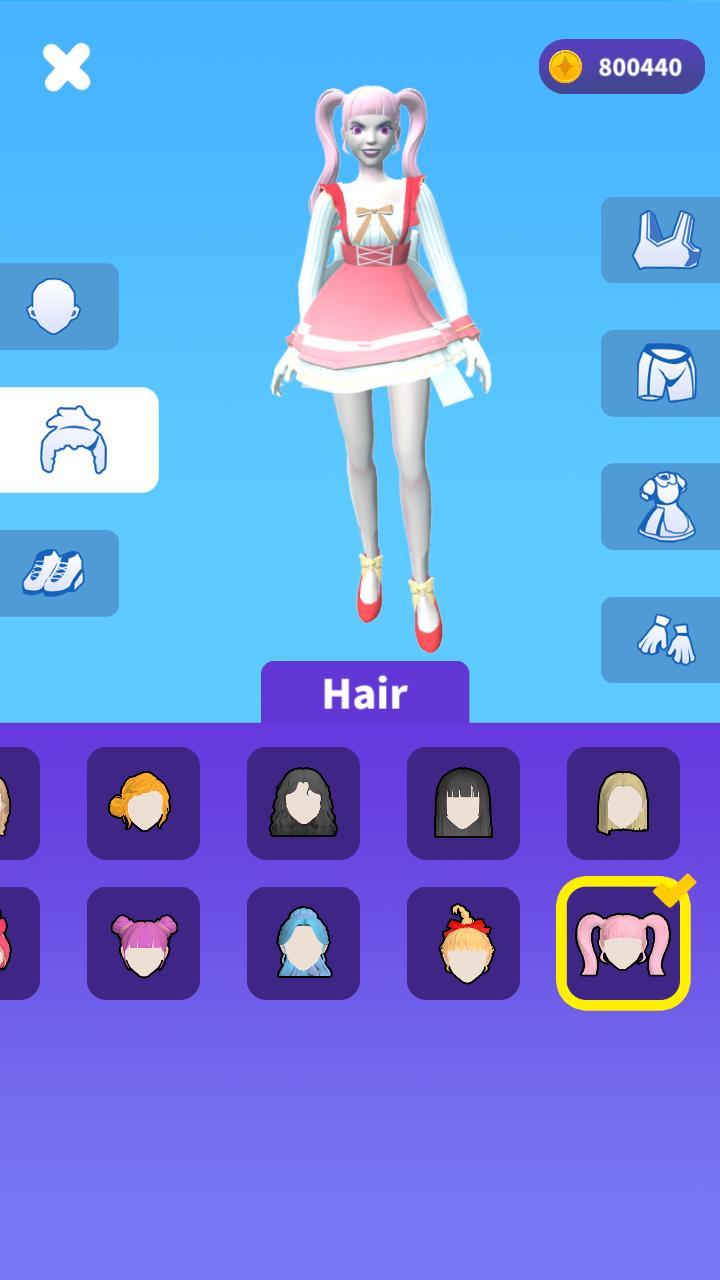Image resolution: width=720 pixels, height=1280 pixels.
Task: Open the coin balance shop
Action: tap(622, 67)
